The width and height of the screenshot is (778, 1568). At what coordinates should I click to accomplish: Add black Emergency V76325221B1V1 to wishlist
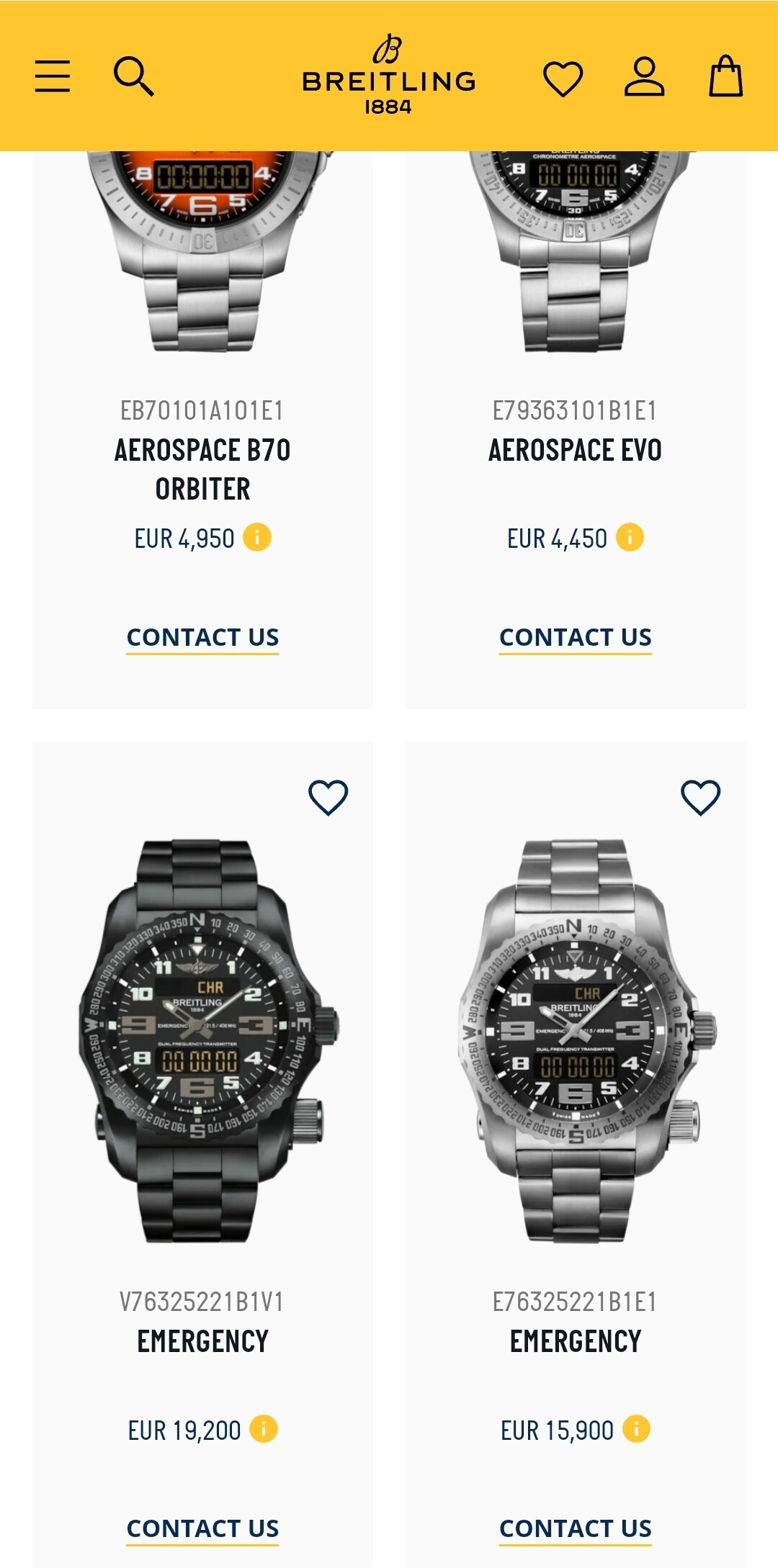tap(328, 797)
